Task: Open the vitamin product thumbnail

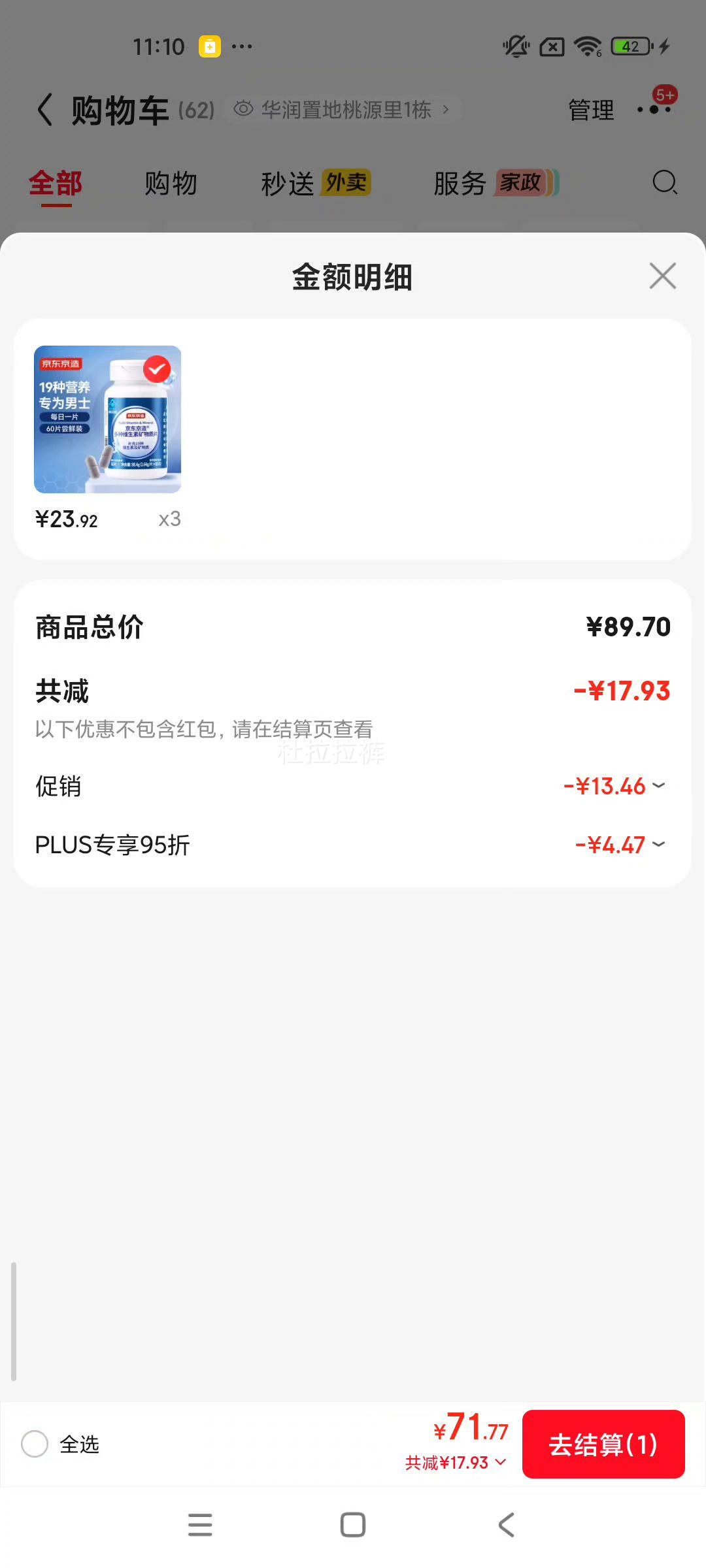Action: tap(107, 419)
